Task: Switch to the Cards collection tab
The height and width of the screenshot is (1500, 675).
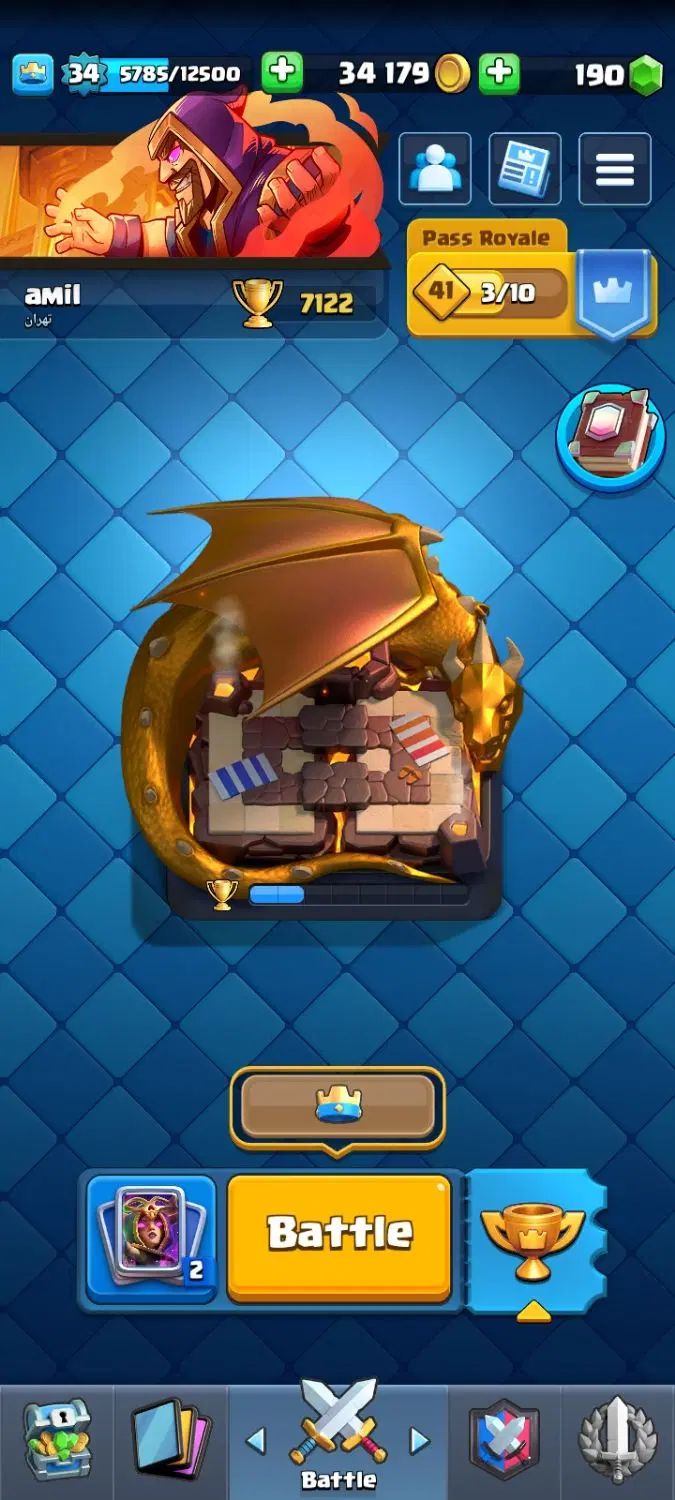Action: coord(171,1440)
